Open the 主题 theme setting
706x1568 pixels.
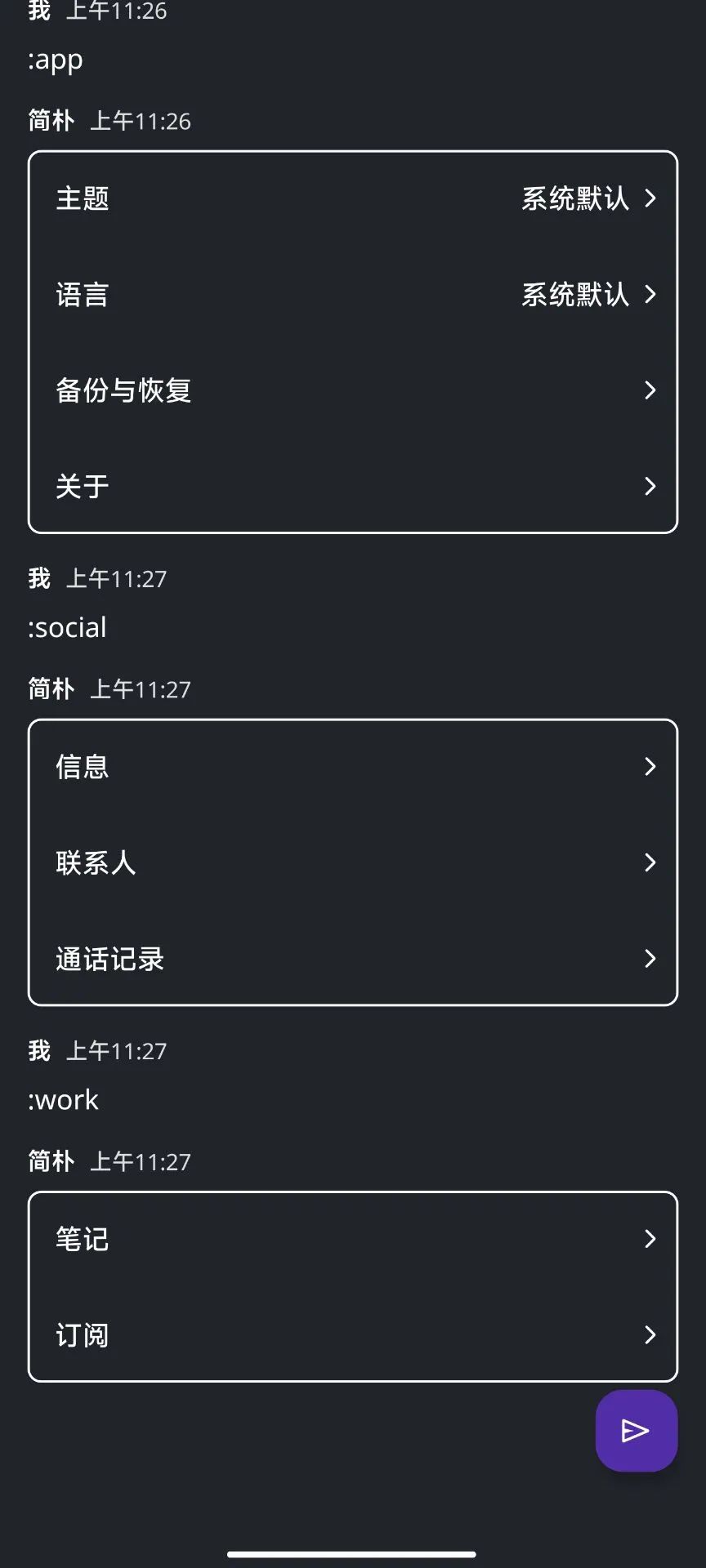353,198
